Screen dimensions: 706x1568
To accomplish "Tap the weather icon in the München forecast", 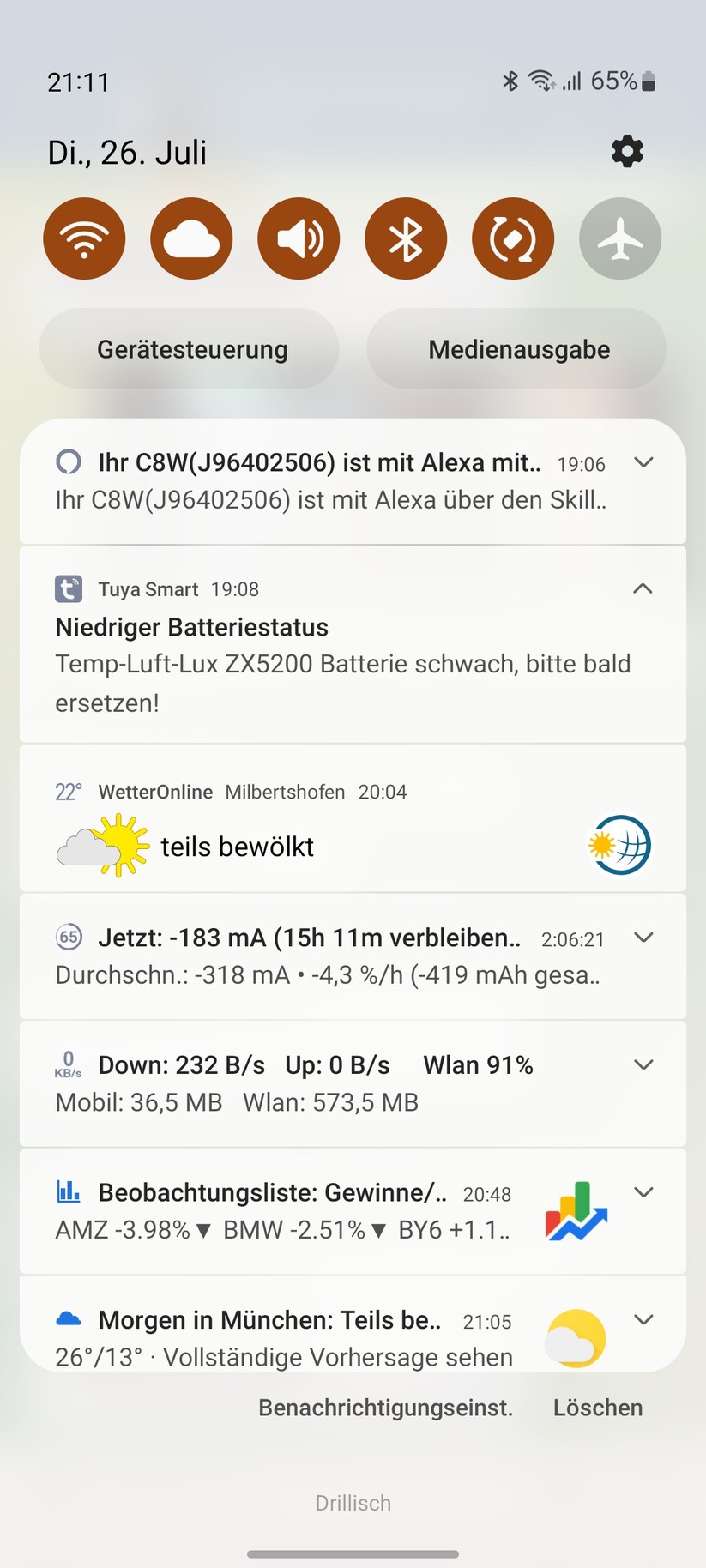I will (x=575, y=1337).
